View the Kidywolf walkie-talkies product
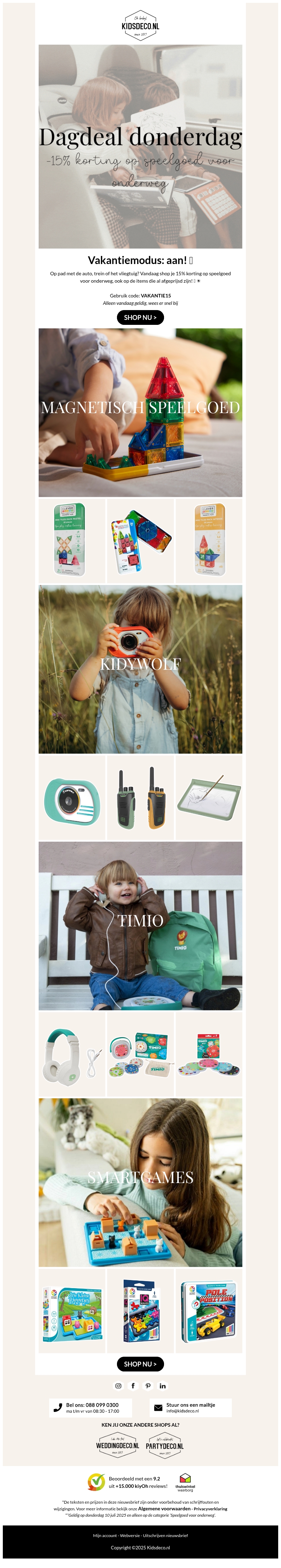This screenshot has height=1568, width=281. 140,798
